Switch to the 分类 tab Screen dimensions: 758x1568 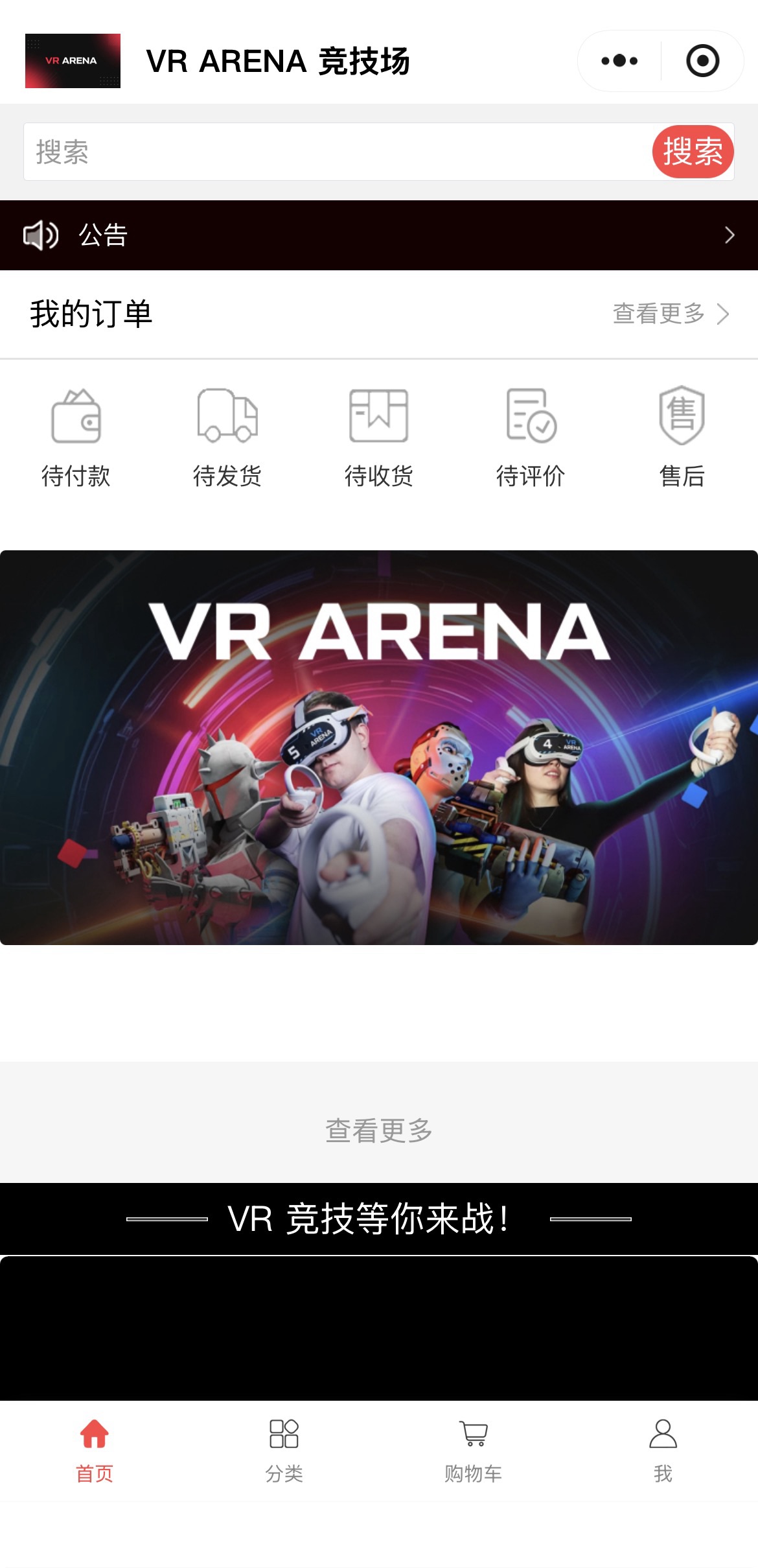click(x=284, y=1451)
